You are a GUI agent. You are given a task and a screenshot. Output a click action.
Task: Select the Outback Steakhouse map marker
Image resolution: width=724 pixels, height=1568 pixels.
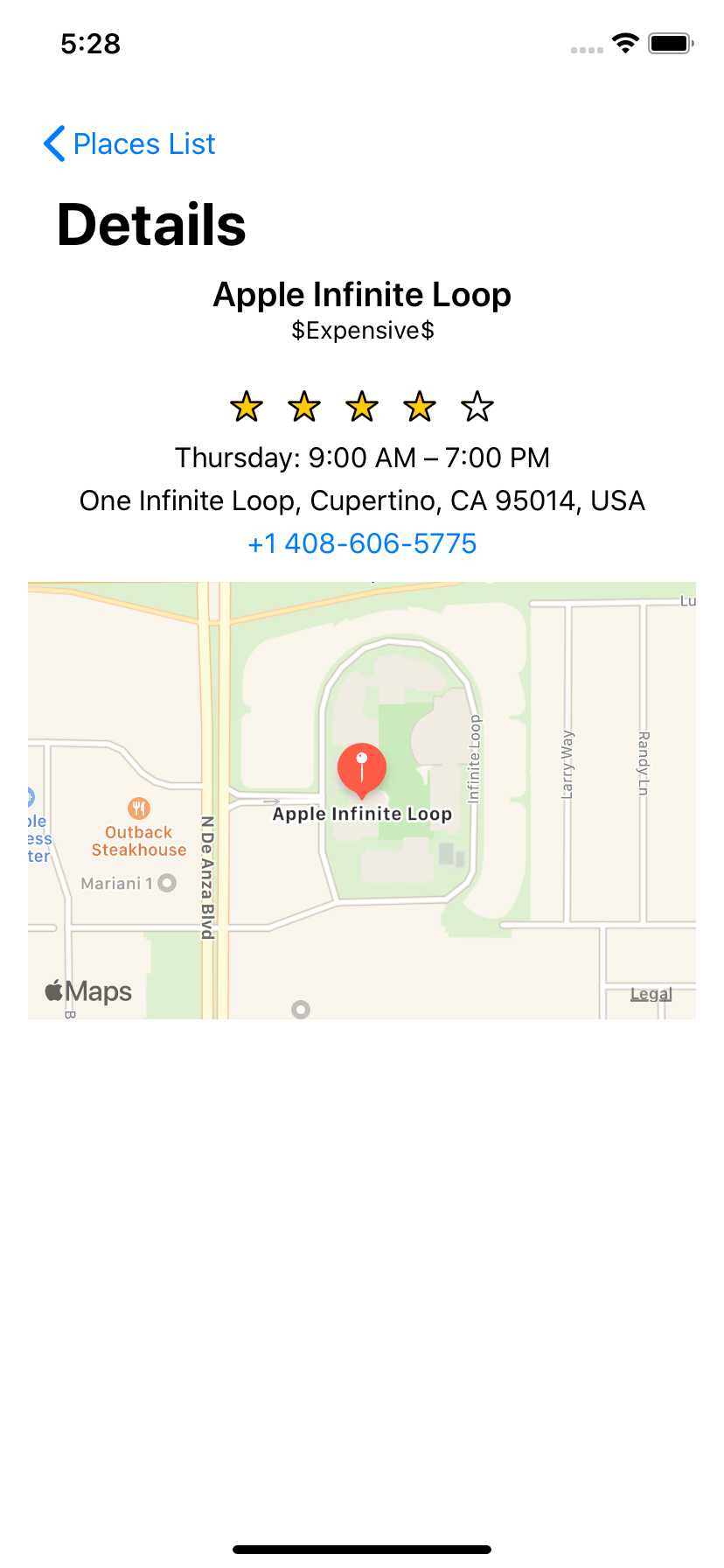click(139, 808)
